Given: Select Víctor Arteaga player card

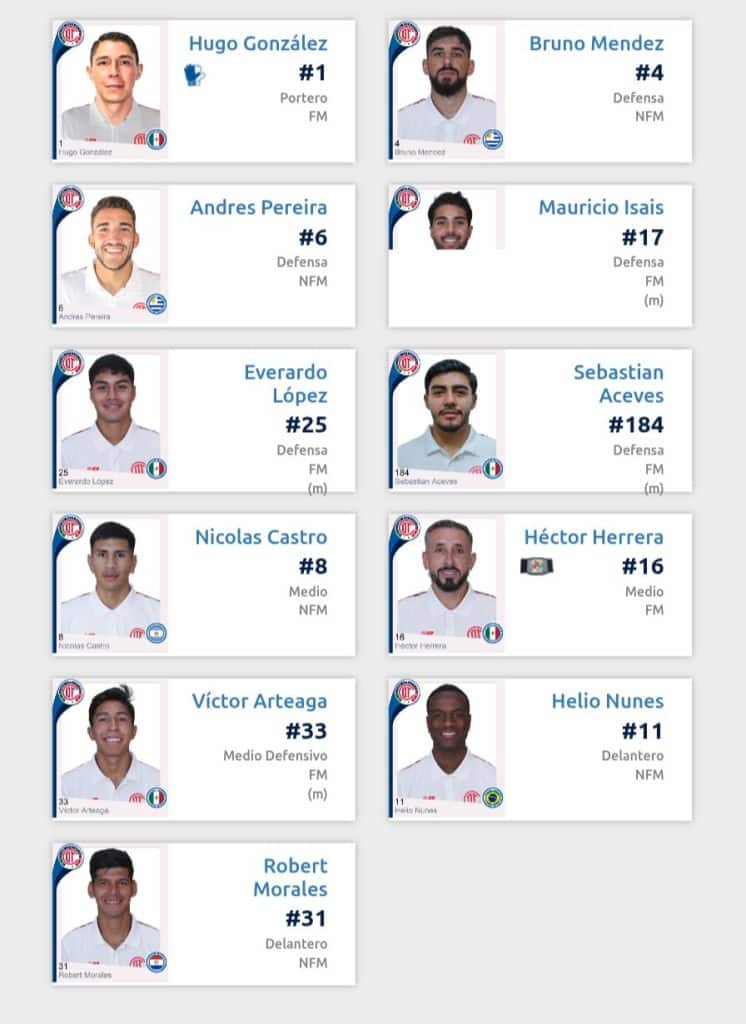Looking at the screenshot, I should click(259, 701).
